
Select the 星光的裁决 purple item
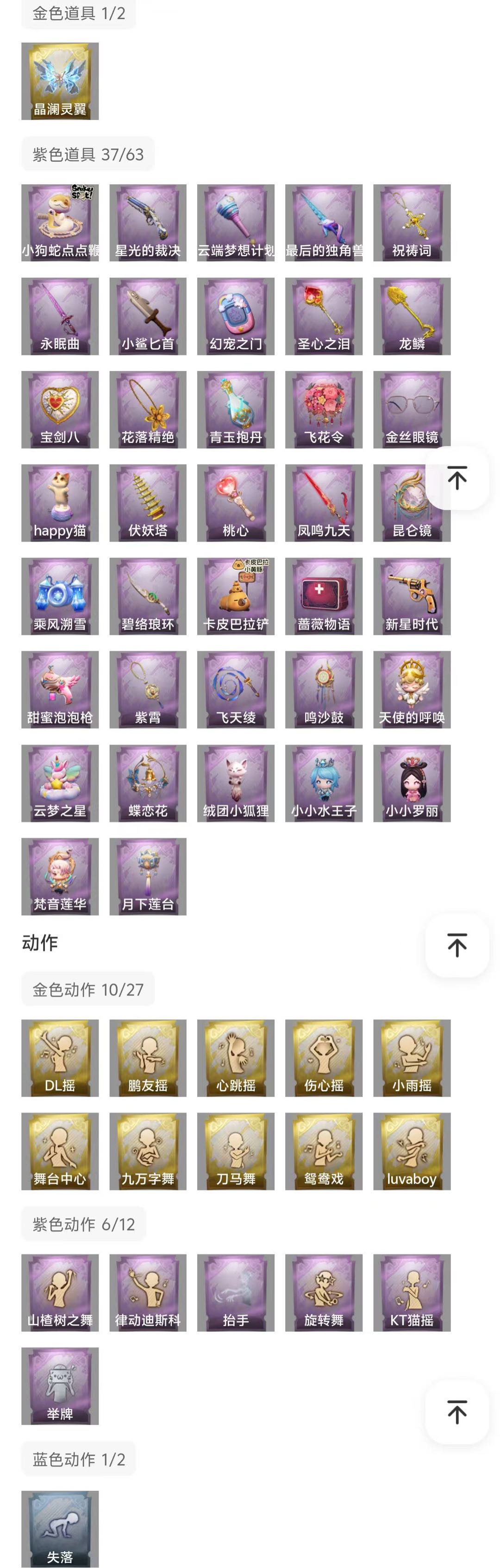tap(148, 223)
